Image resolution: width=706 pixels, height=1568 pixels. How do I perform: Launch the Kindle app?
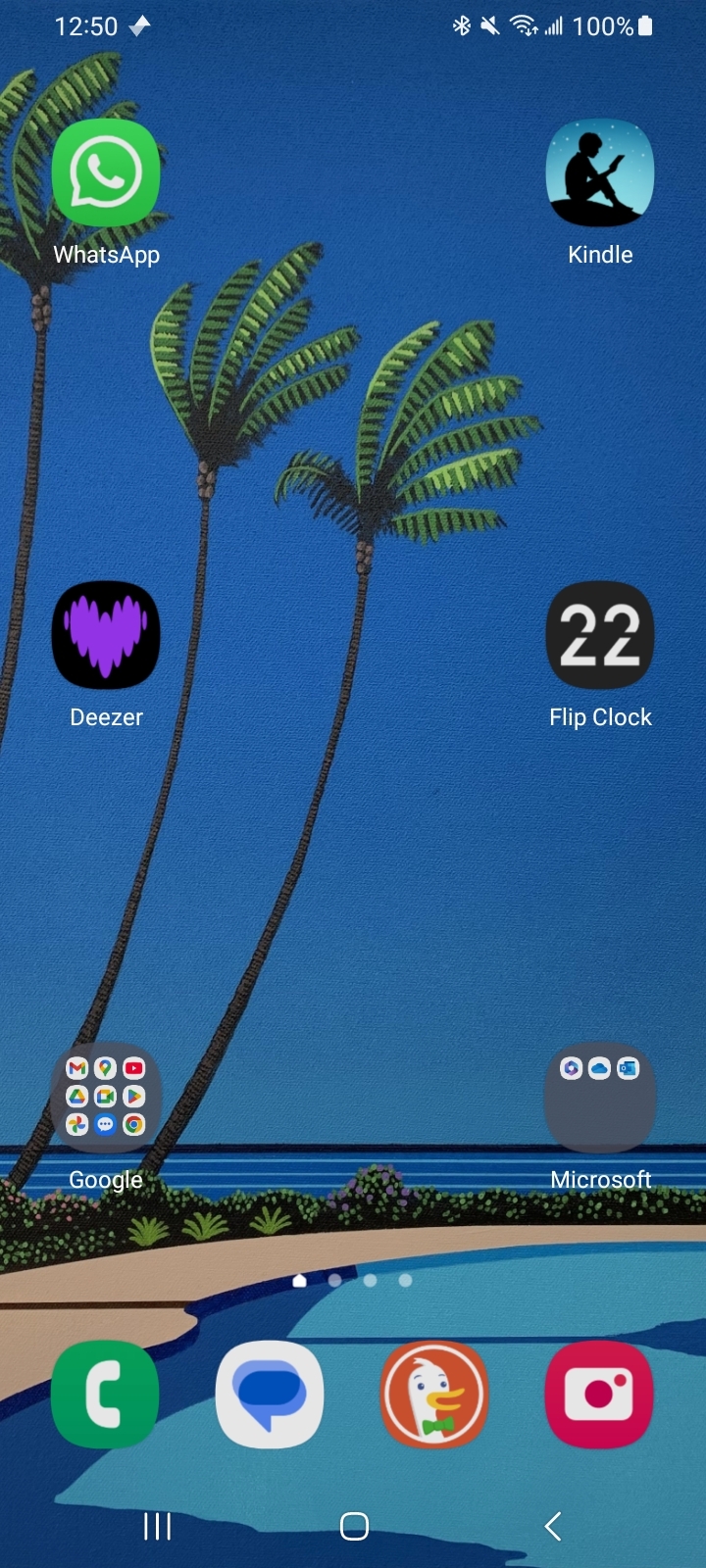600,173
